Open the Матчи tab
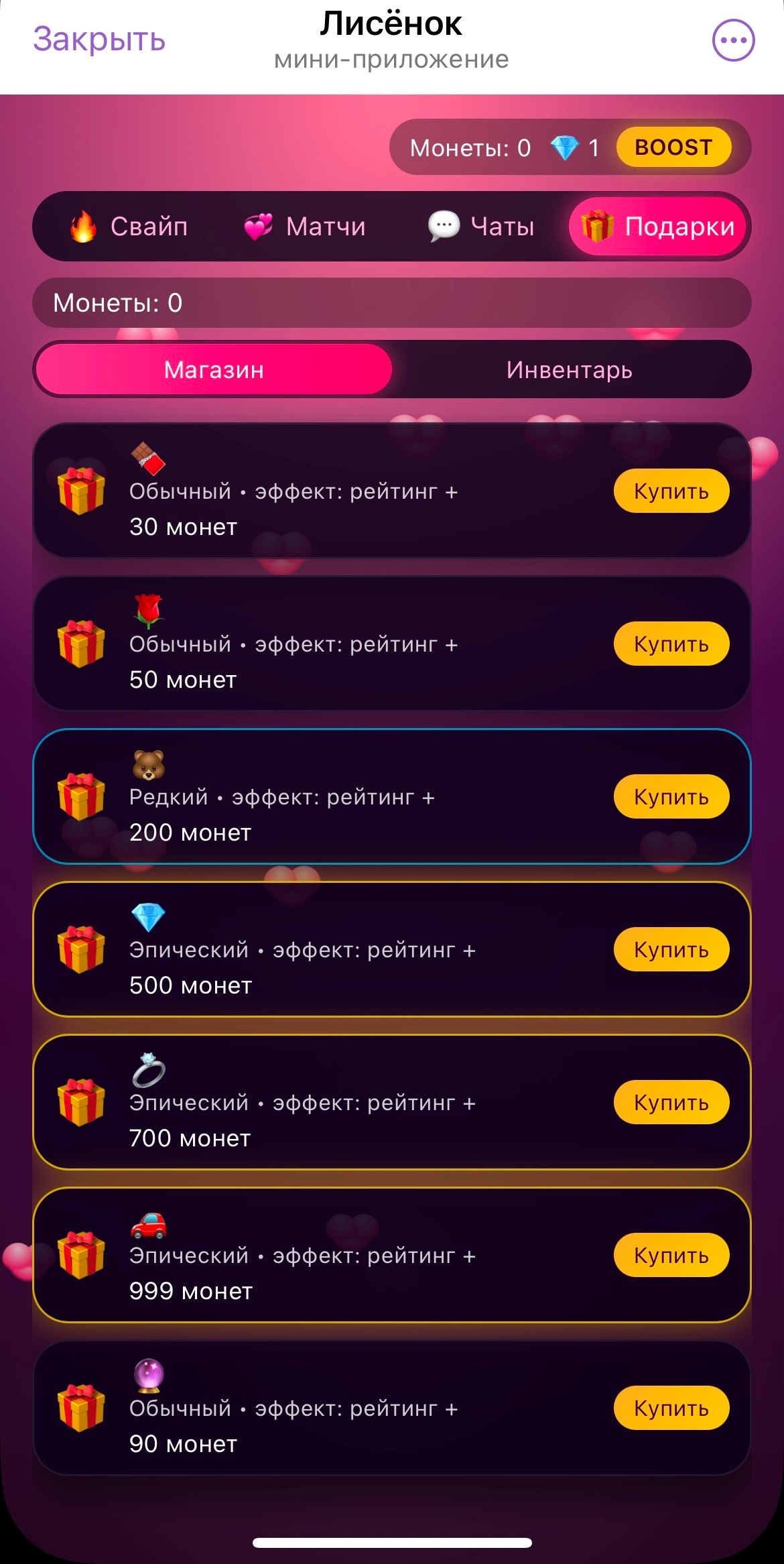 pos(305,227)
